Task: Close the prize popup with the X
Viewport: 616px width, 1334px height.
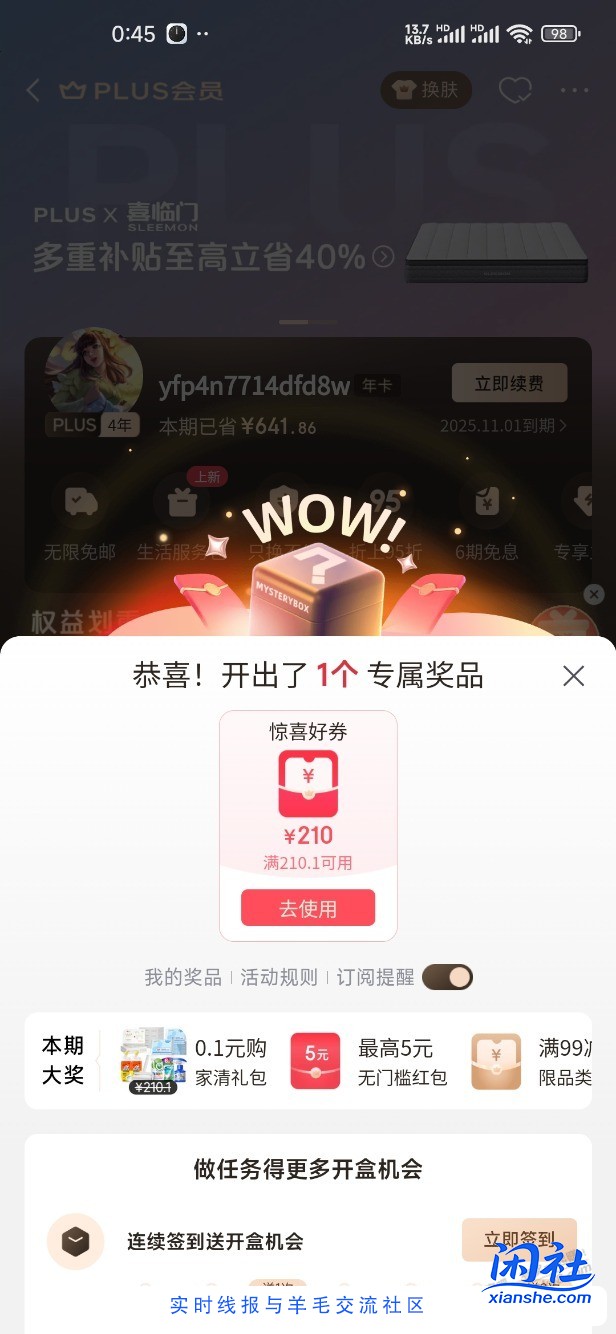Action: (x=573, y=676)
